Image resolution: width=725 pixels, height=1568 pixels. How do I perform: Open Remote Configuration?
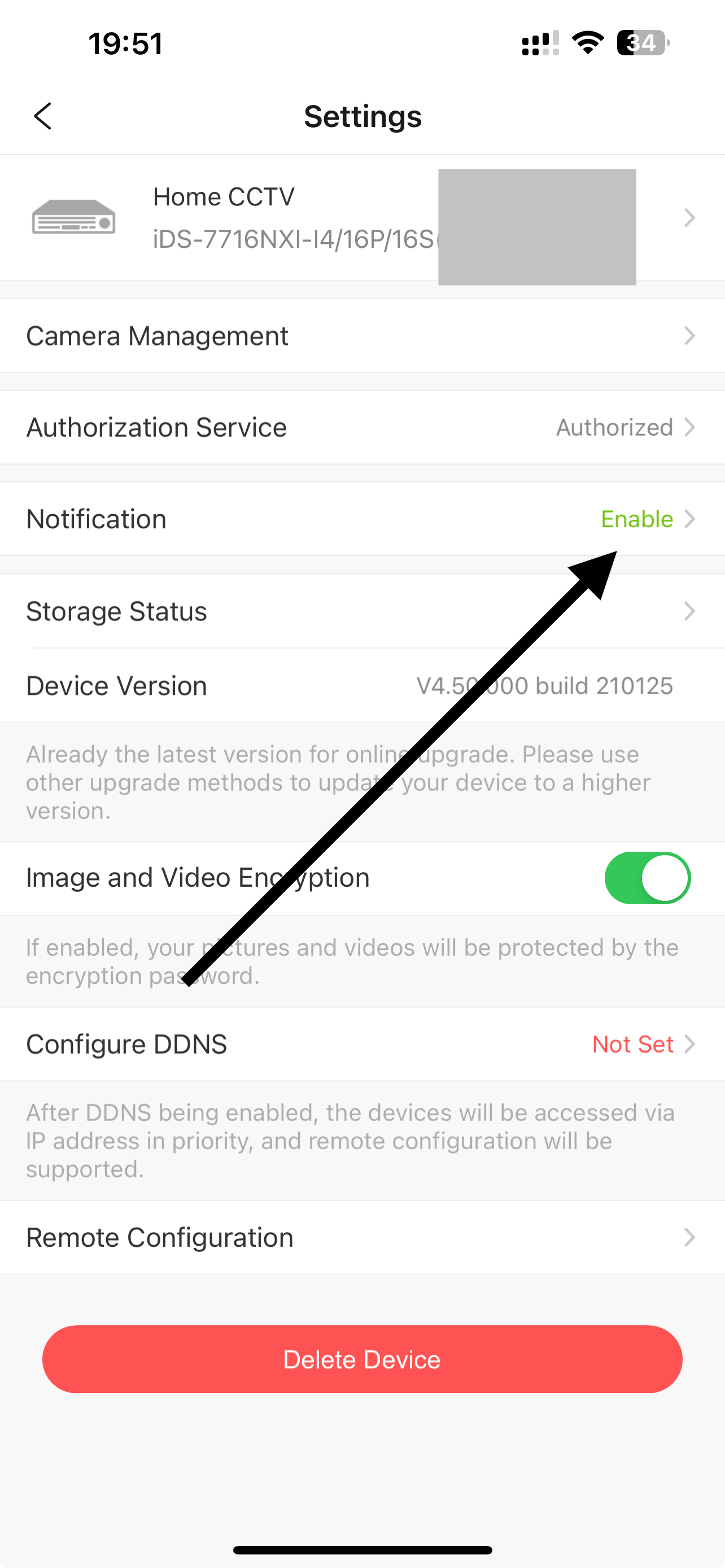361,1238
